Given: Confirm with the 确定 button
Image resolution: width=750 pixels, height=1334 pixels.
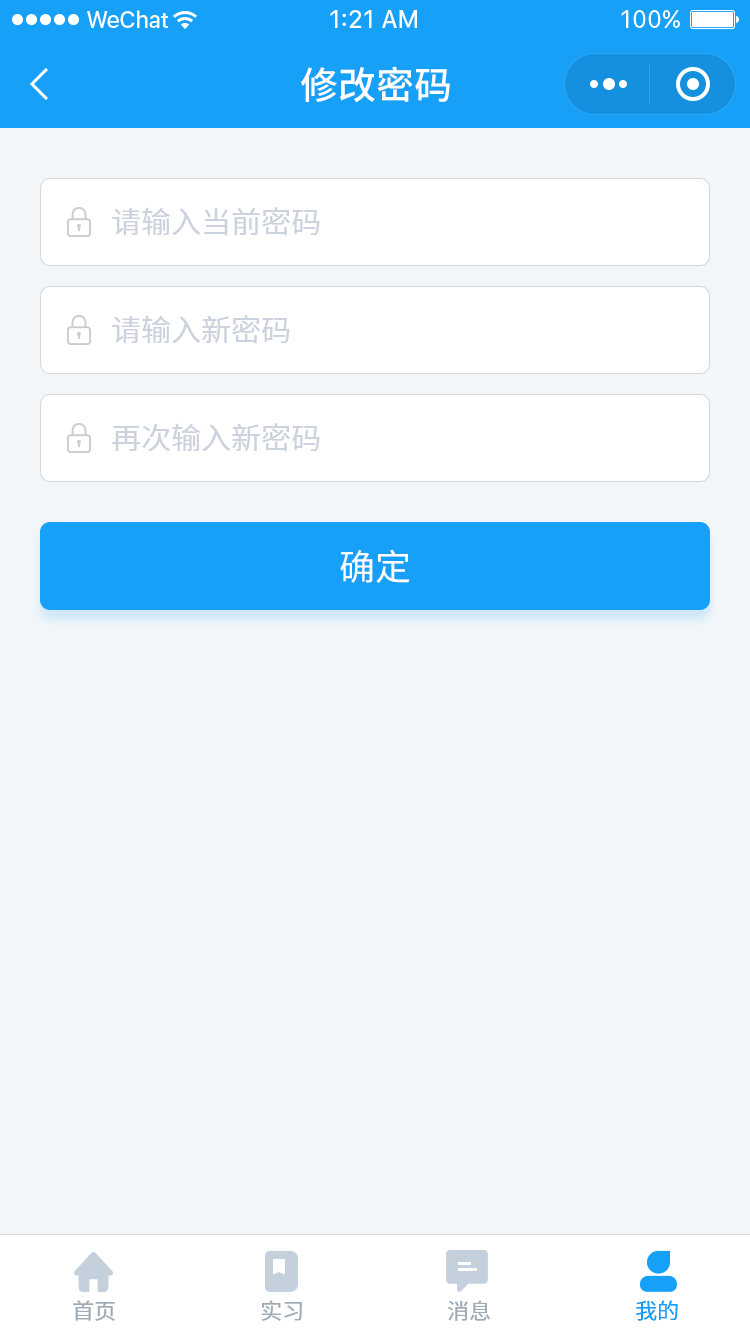Looking at the screenshot, I should [x=375, y=566].
